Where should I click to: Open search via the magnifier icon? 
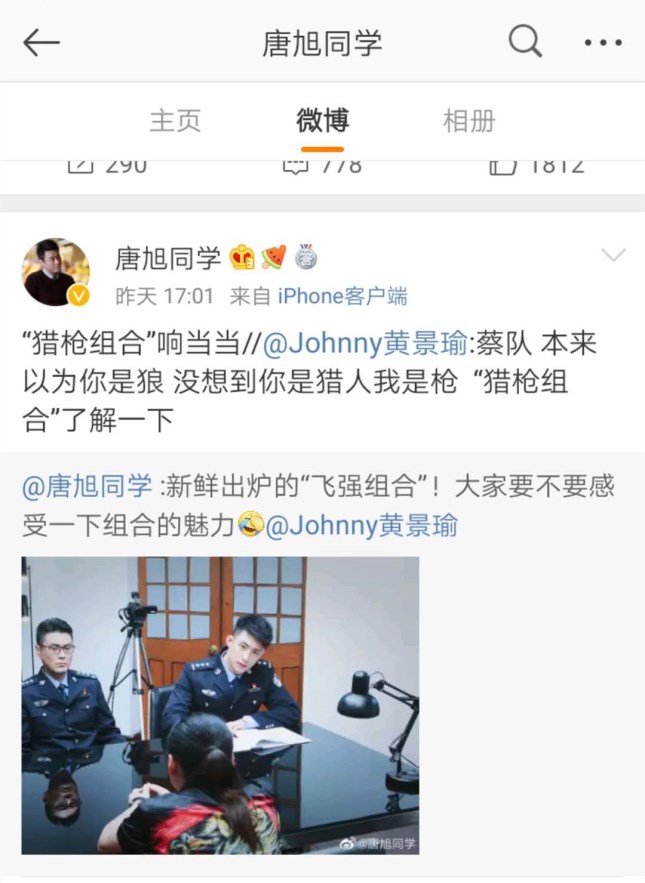pyautogui.click(x=525, y=42)
